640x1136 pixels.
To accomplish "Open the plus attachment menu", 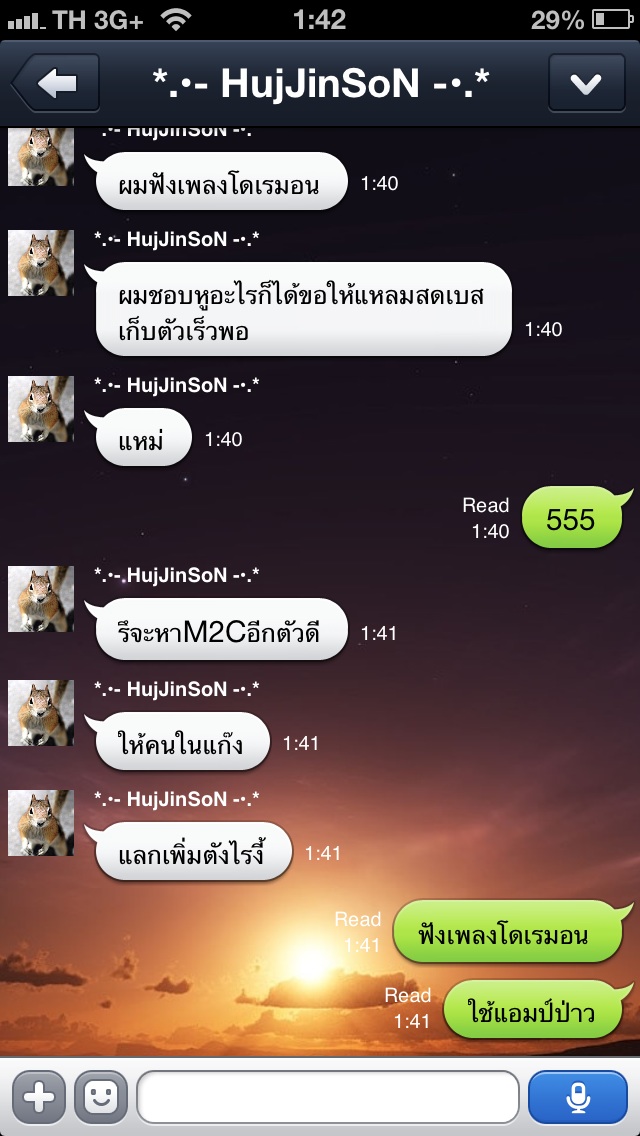I will pos(39,1097).
